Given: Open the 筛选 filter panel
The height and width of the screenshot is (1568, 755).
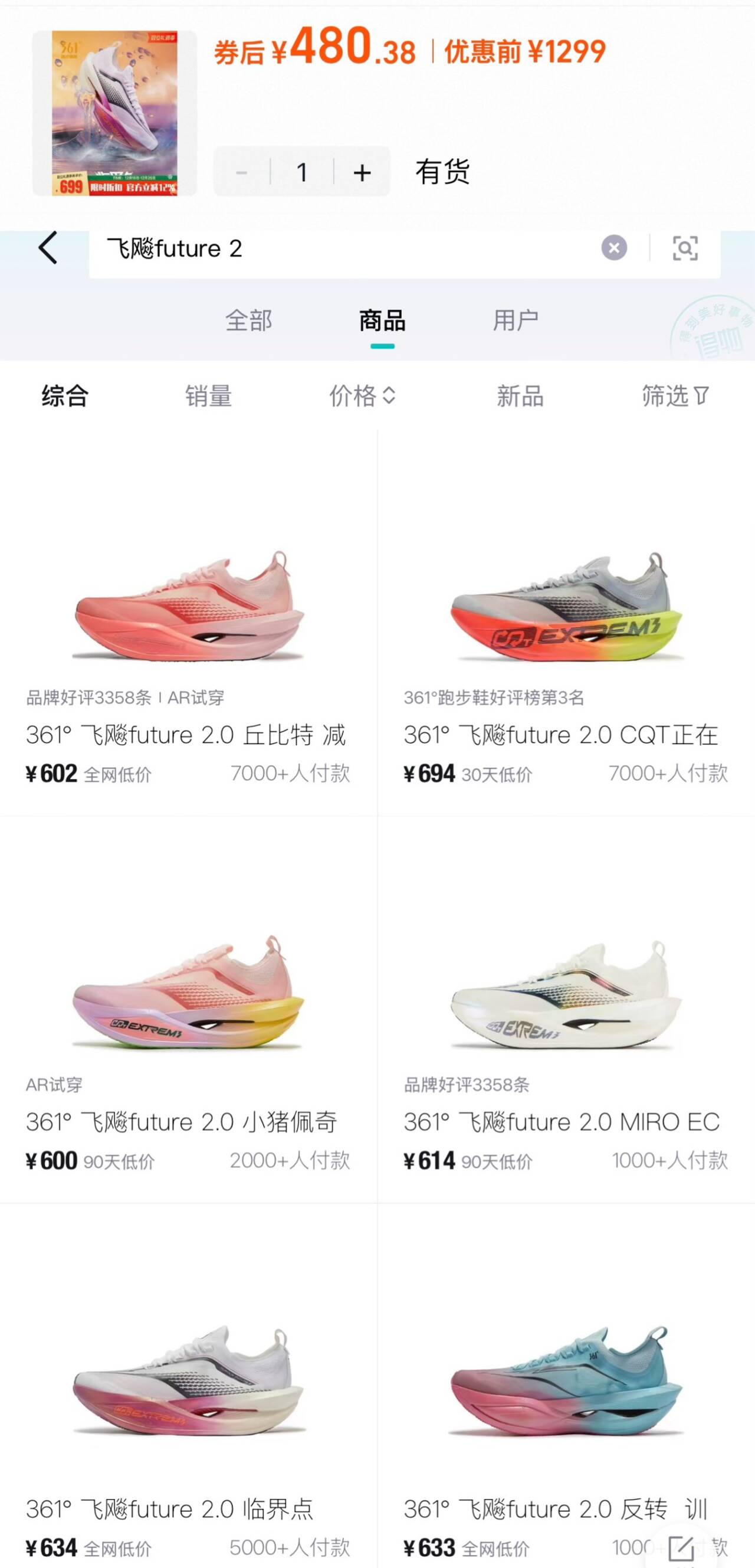Looking at the screenshot, I should point(676,395).
